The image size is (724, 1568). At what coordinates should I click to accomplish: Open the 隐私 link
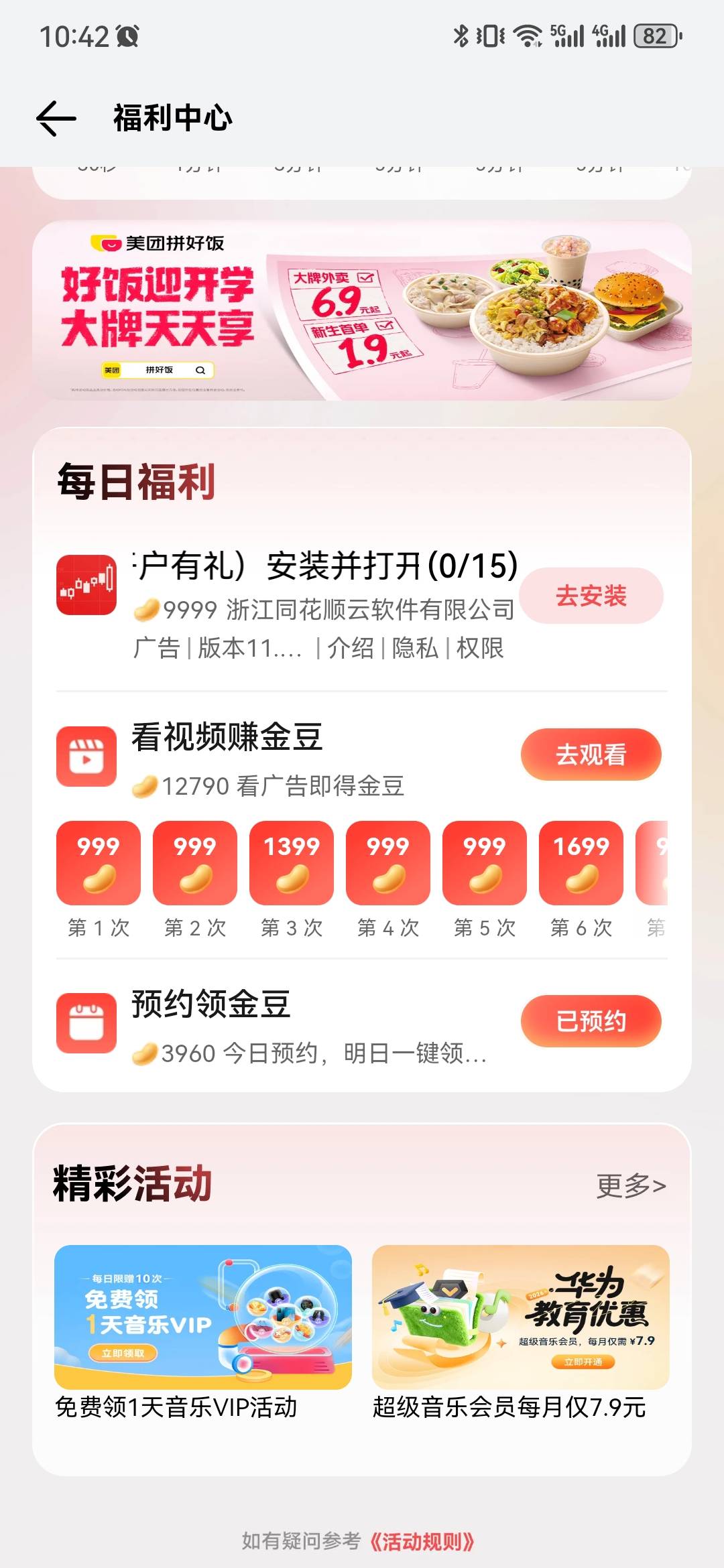(414, 648)
